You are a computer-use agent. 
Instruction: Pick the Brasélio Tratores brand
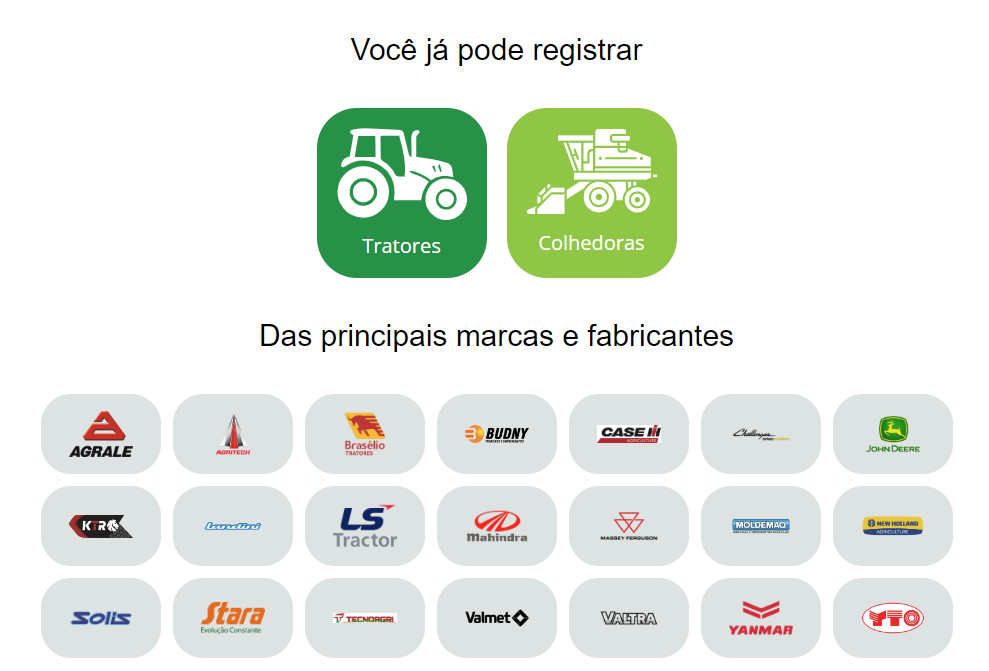pos(365,434)
